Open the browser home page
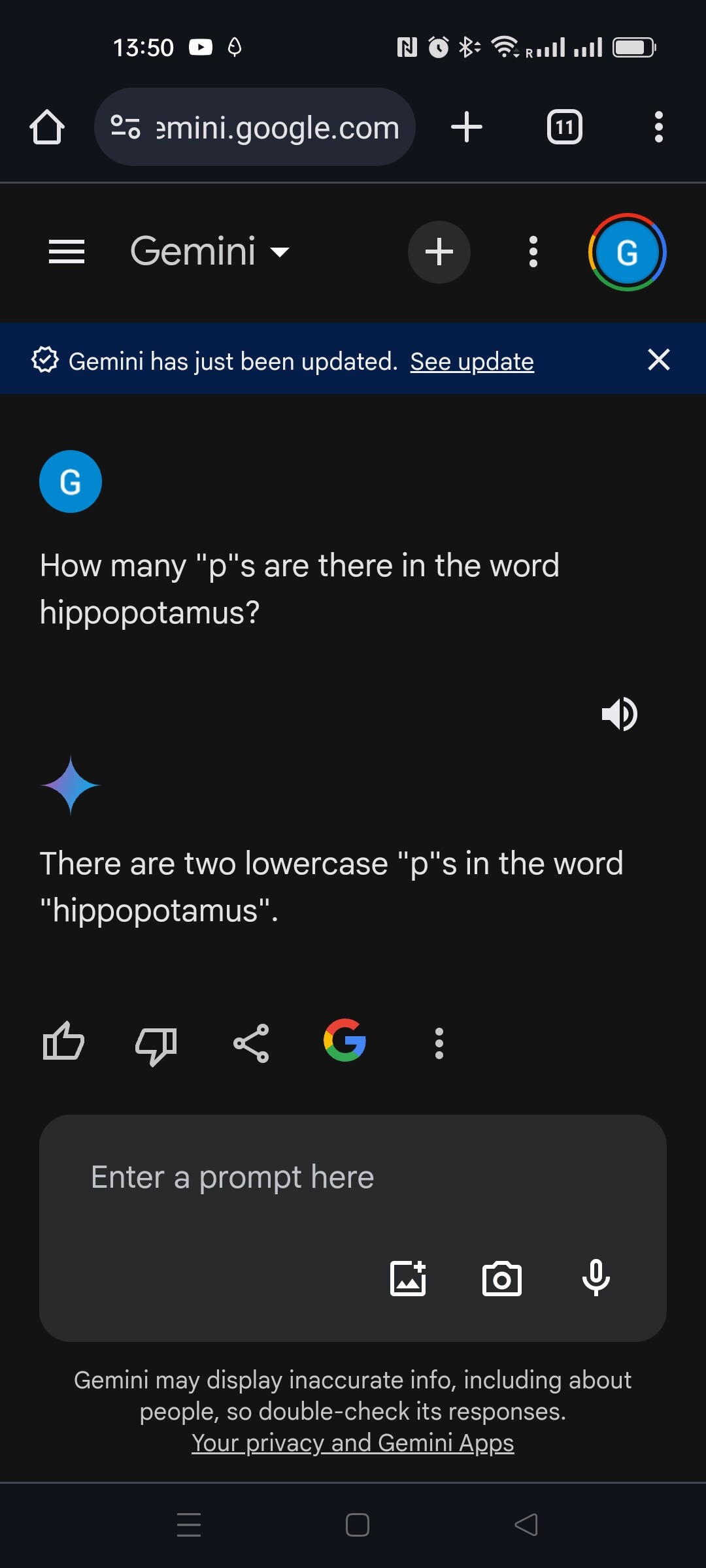The width and height of the screenshot is (706, 1568). click(47, 127)
